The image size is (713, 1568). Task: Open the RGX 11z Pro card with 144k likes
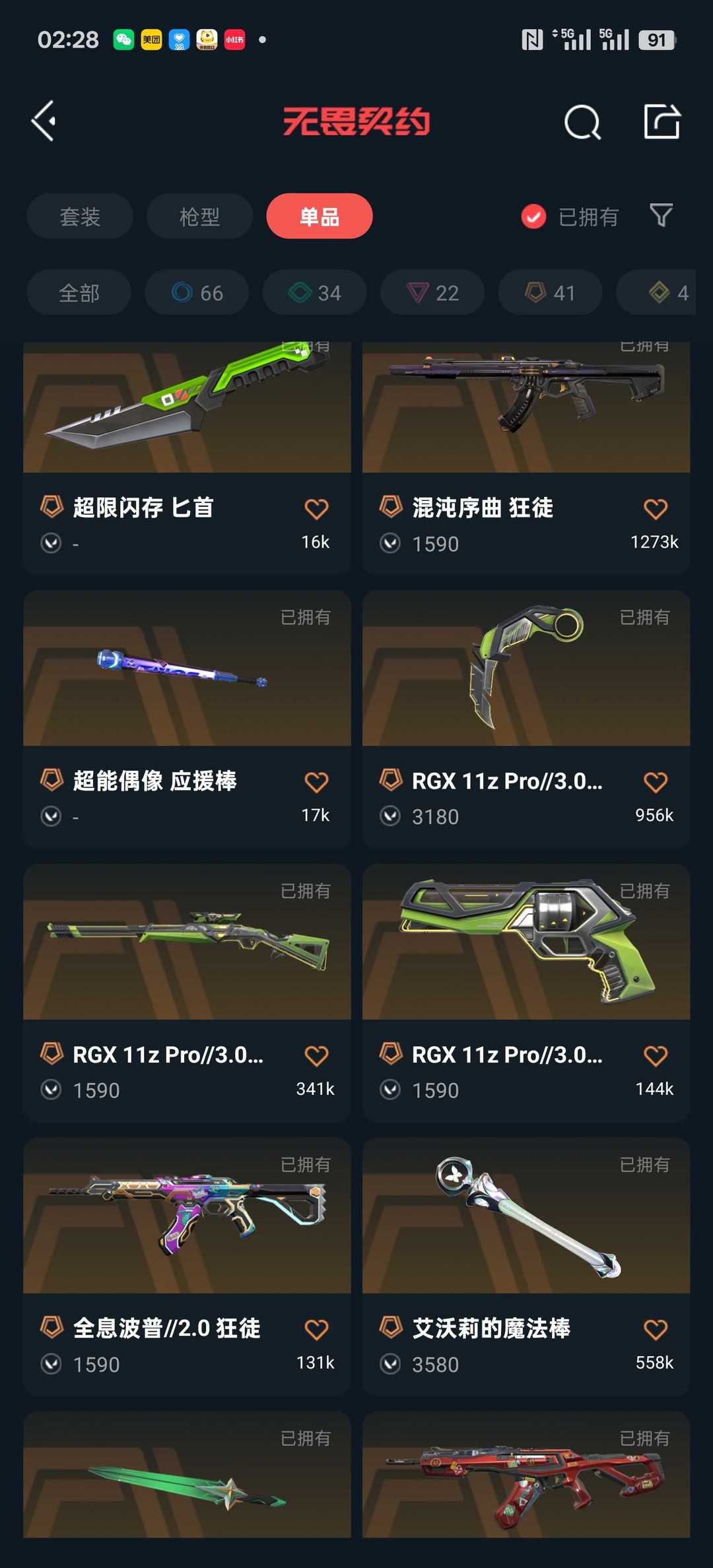pos(526,993)
